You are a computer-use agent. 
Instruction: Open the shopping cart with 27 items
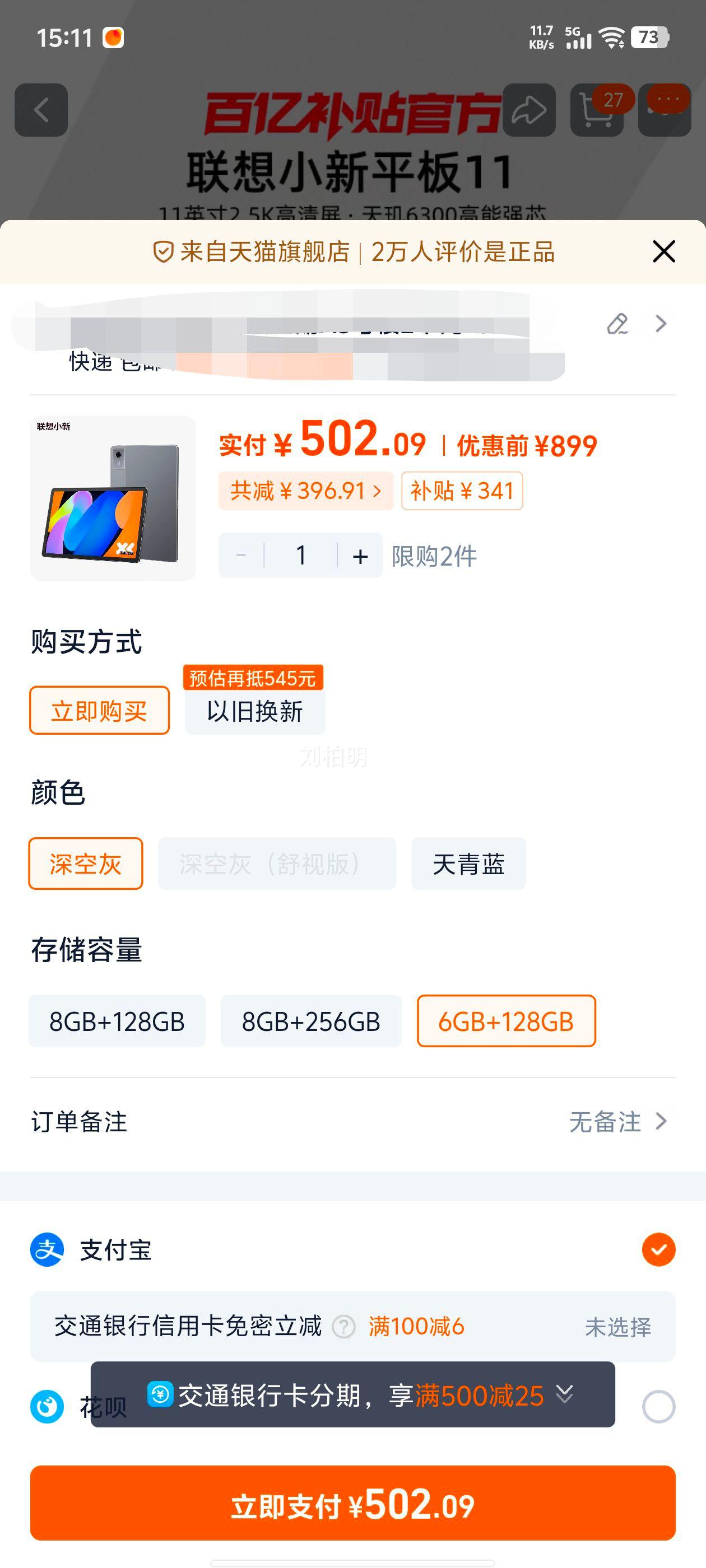click(x=597, y=111)
